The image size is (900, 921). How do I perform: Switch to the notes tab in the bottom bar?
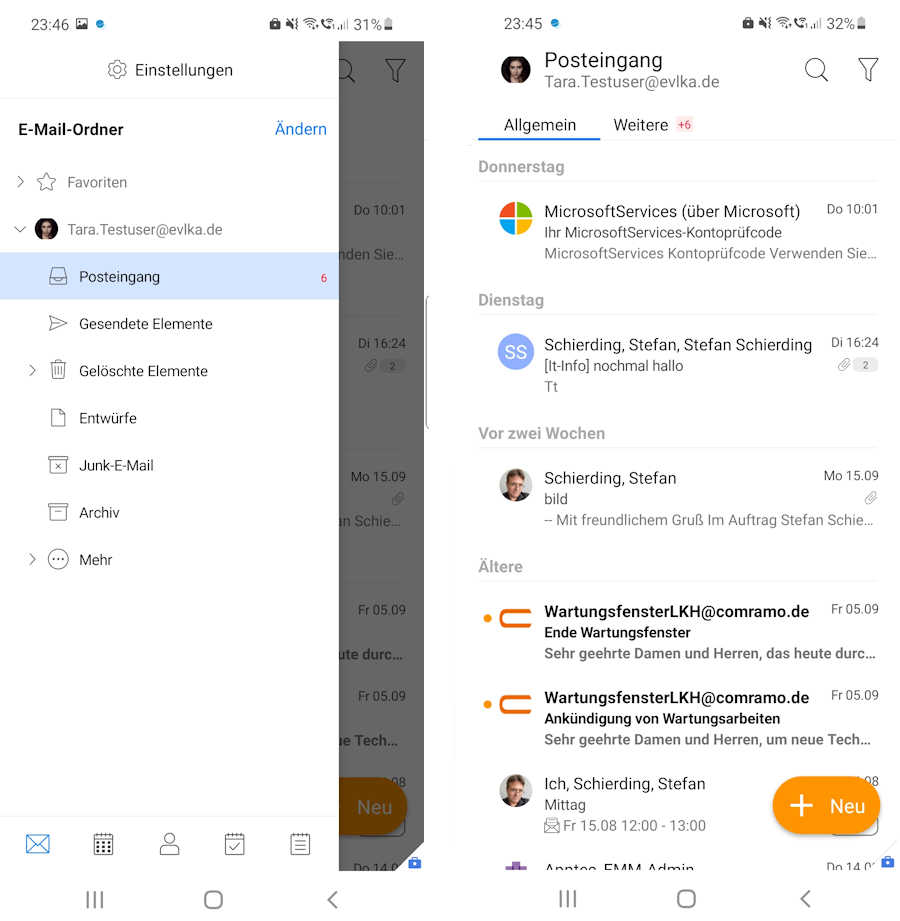(x=300, y=844)
